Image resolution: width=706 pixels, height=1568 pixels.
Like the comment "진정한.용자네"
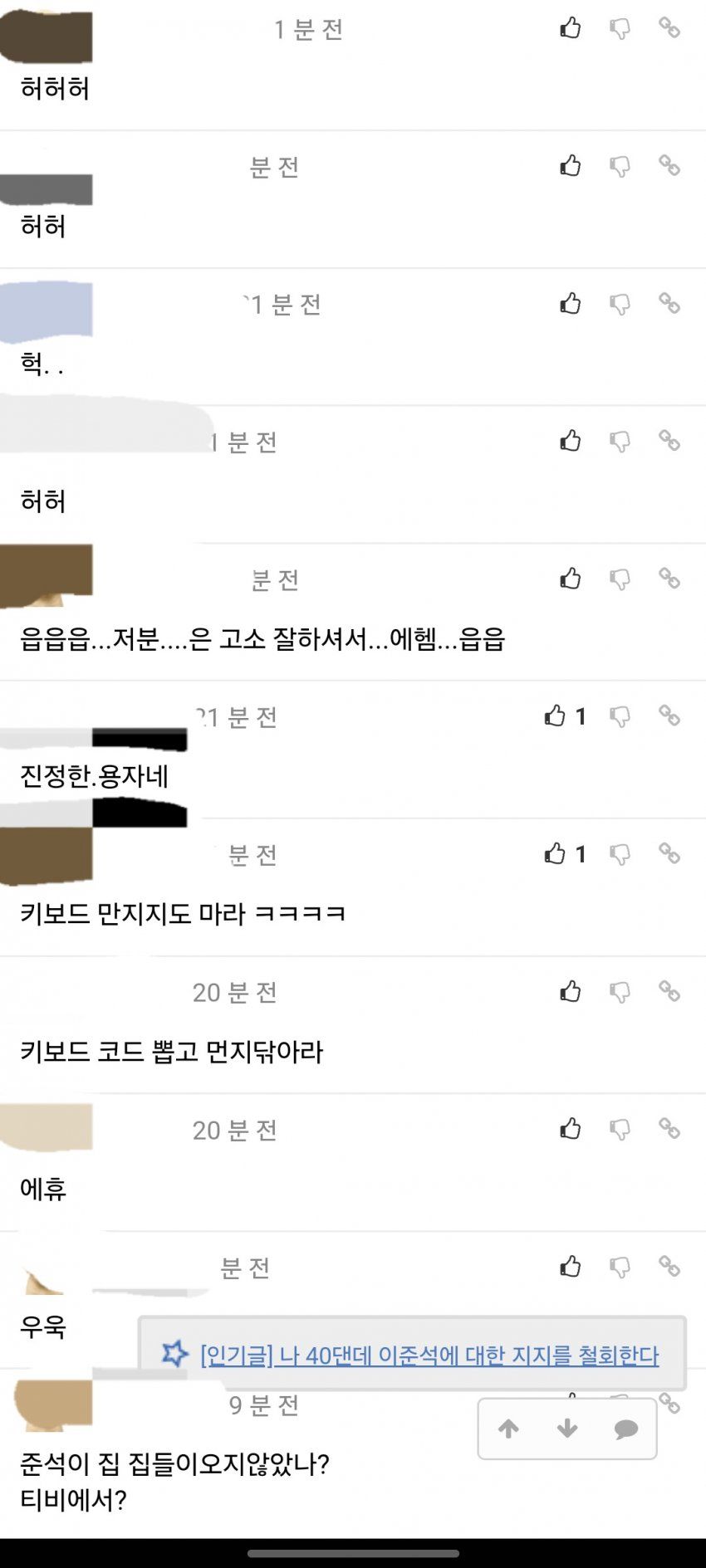tap(556, 716)
